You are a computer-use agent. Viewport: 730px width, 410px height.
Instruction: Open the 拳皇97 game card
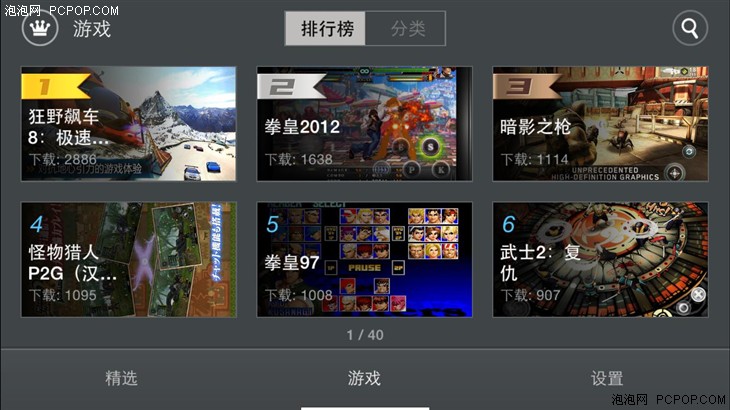pos(365,260)
